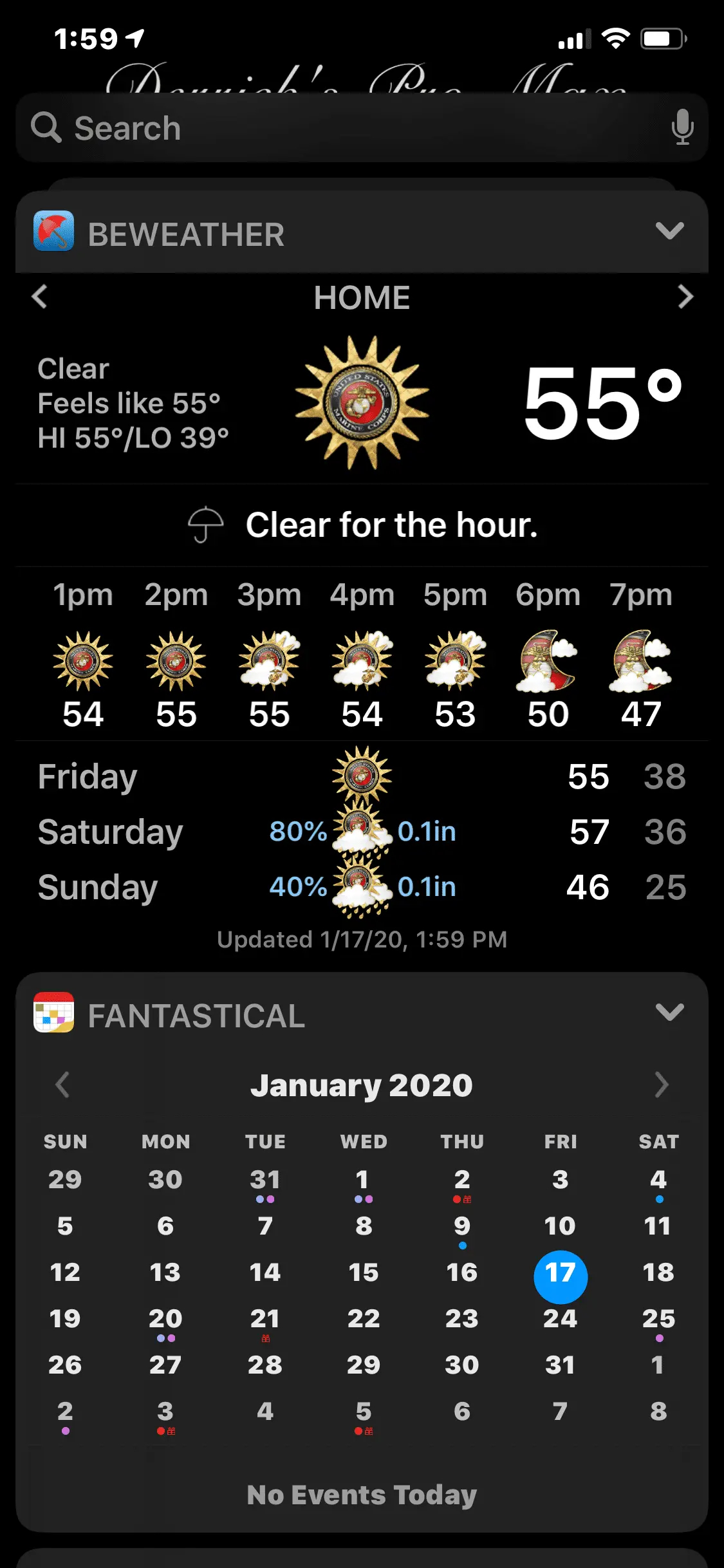The width and height of the screenshot is (724, 1568).
Task: Advance to the month after January 2020
Action: click(x=661, y=1085)
